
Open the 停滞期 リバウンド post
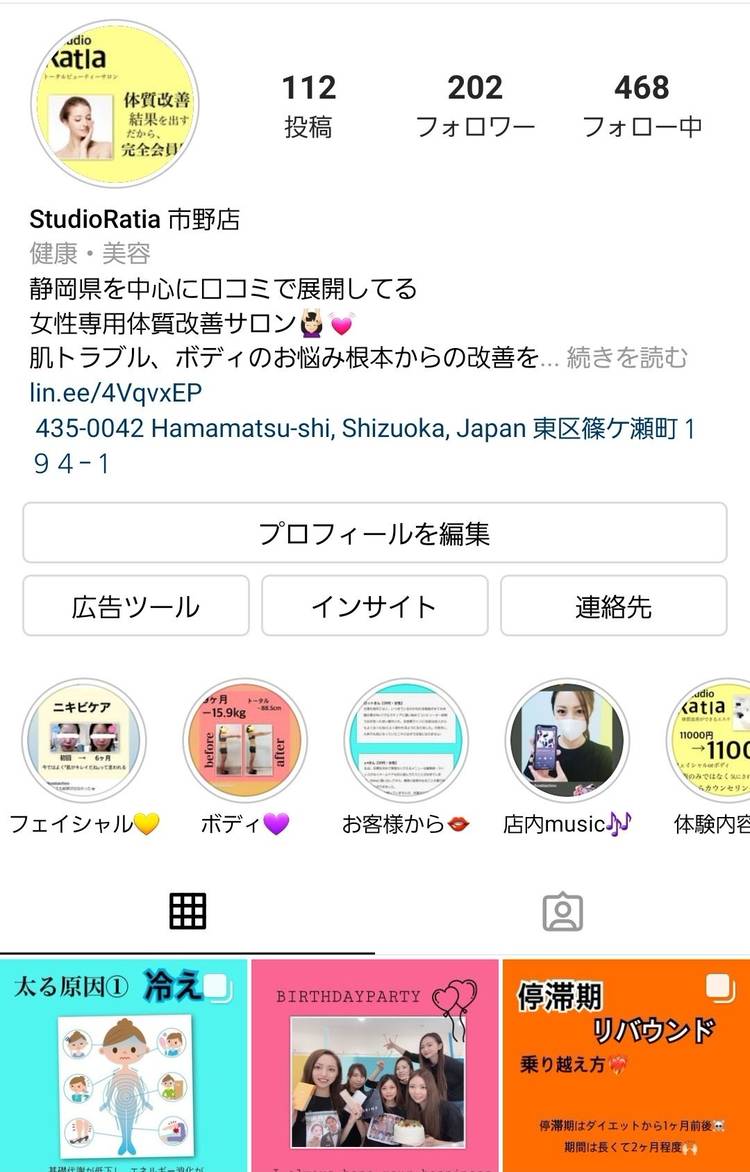coord(626,1065)
